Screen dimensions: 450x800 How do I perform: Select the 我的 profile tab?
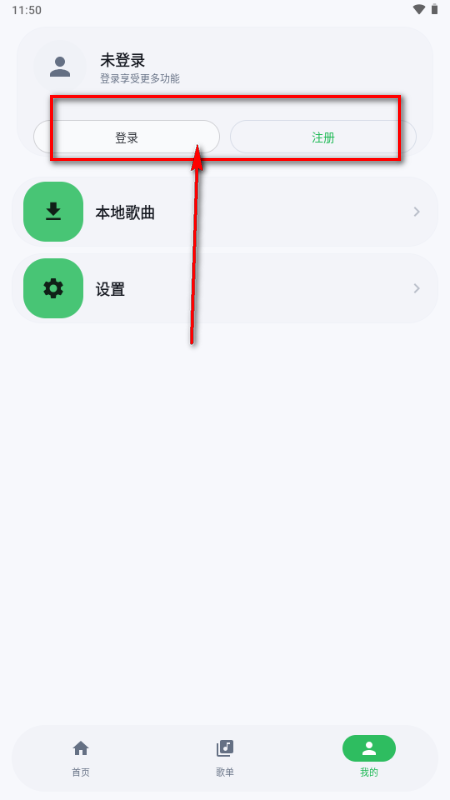[369, 758]
